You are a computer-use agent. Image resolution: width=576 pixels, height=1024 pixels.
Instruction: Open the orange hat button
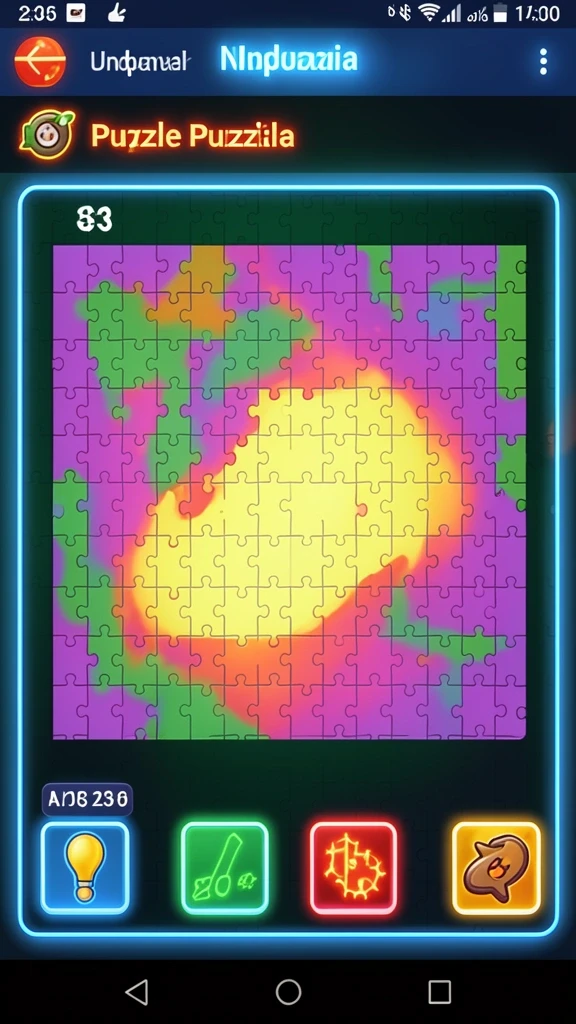click(496, 867)
